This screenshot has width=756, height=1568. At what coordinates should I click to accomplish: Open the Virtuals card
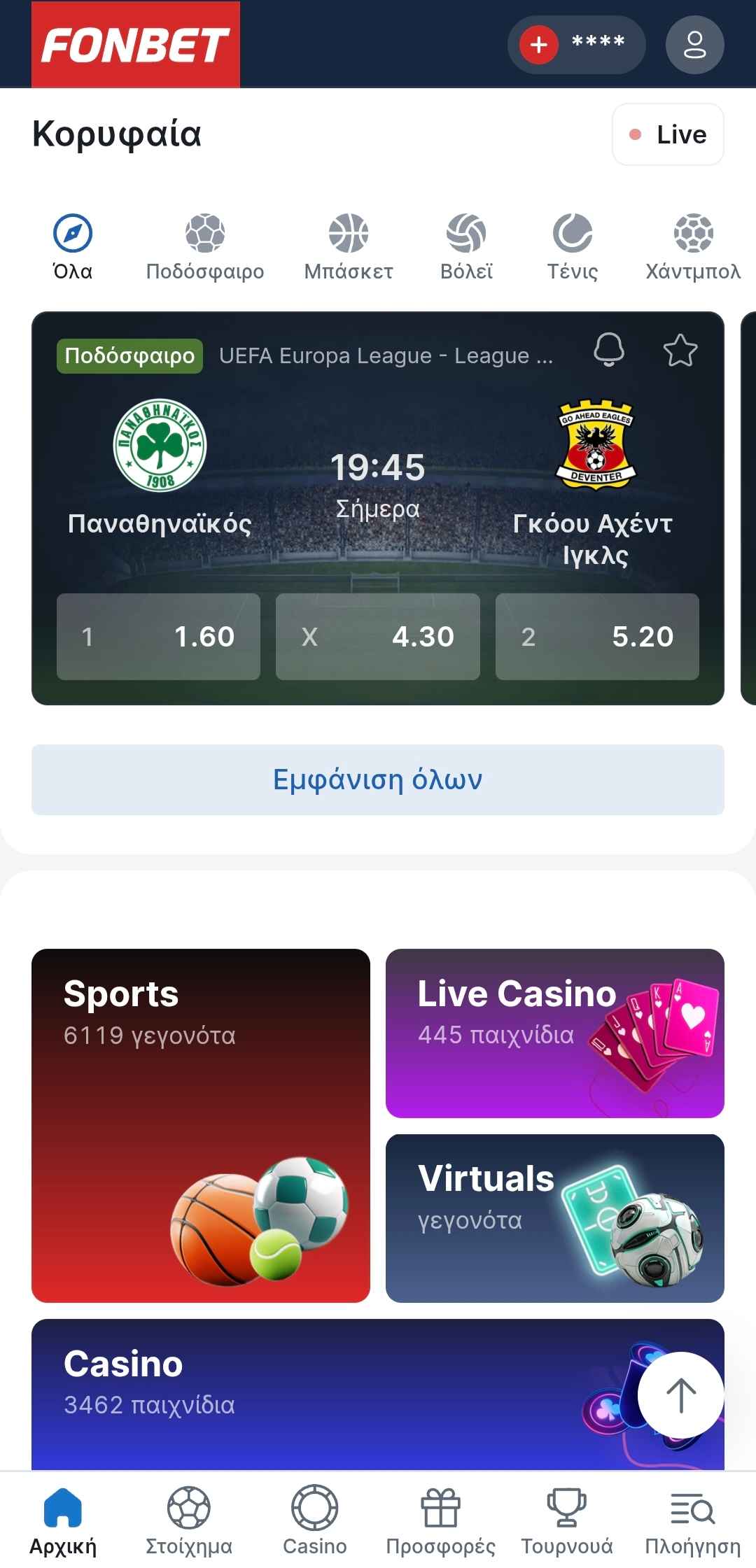554,1218
